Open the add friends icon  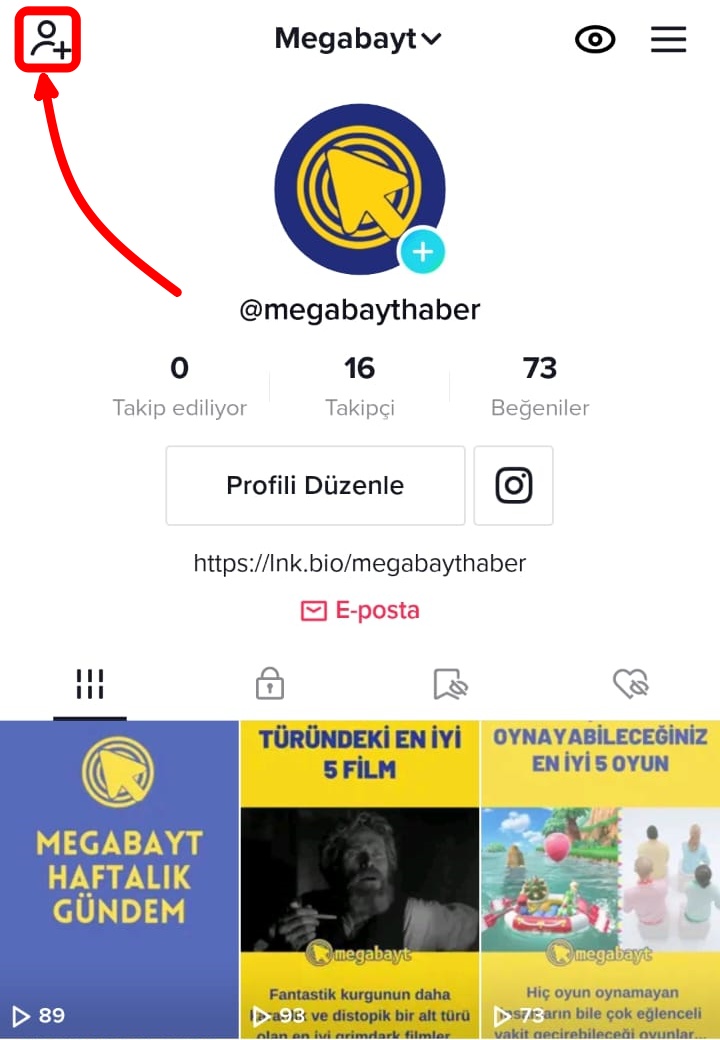[47, 40]
